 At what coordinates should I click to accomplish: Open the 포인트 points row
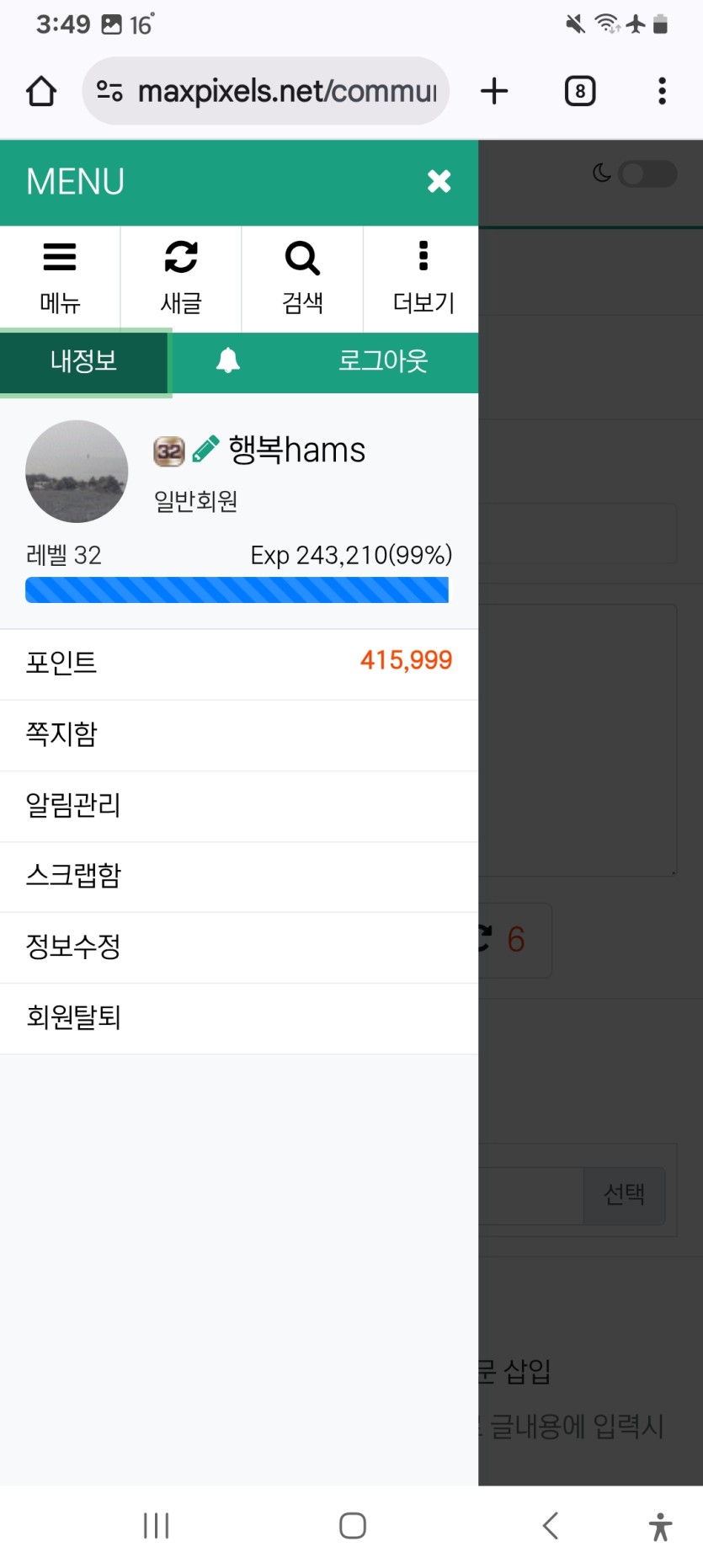(239, 663)
